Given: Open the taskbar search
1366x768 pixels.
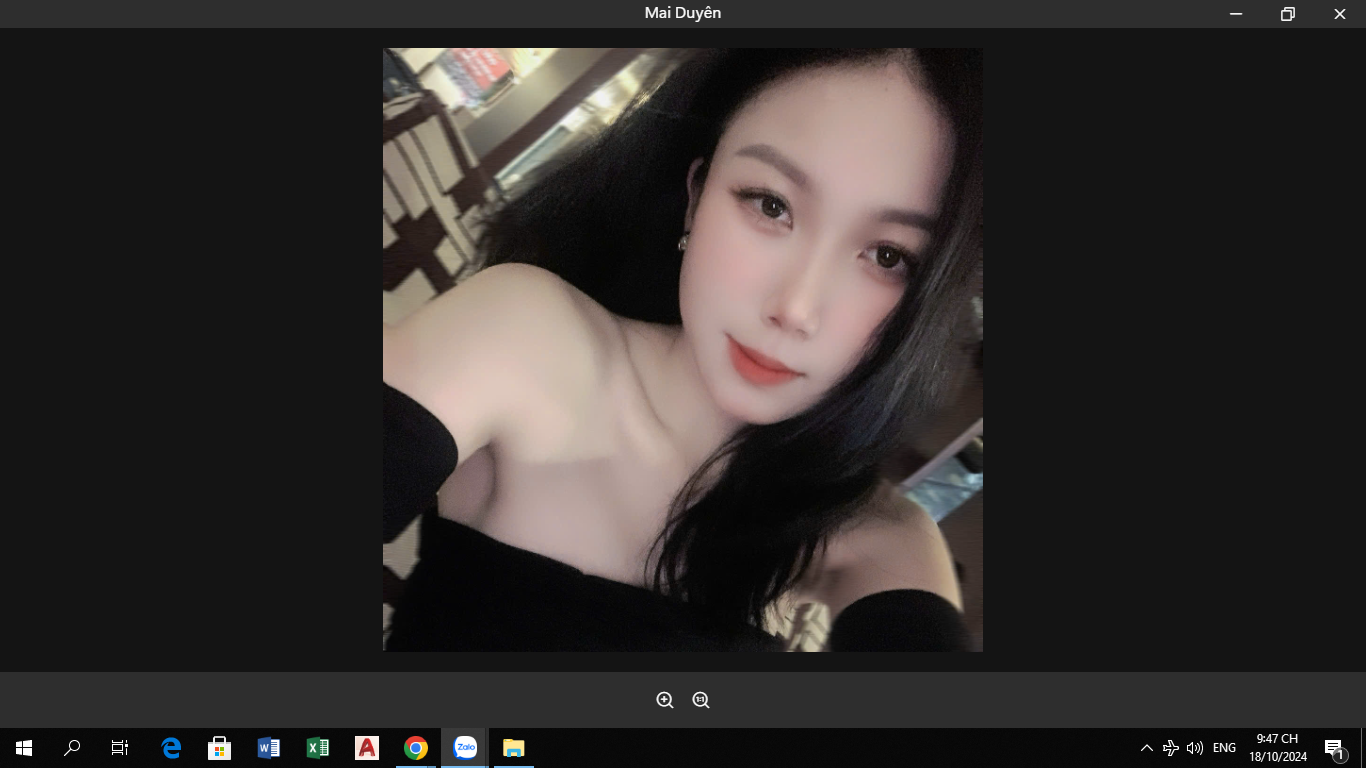Looking at the screenshot, I should 72,748.
